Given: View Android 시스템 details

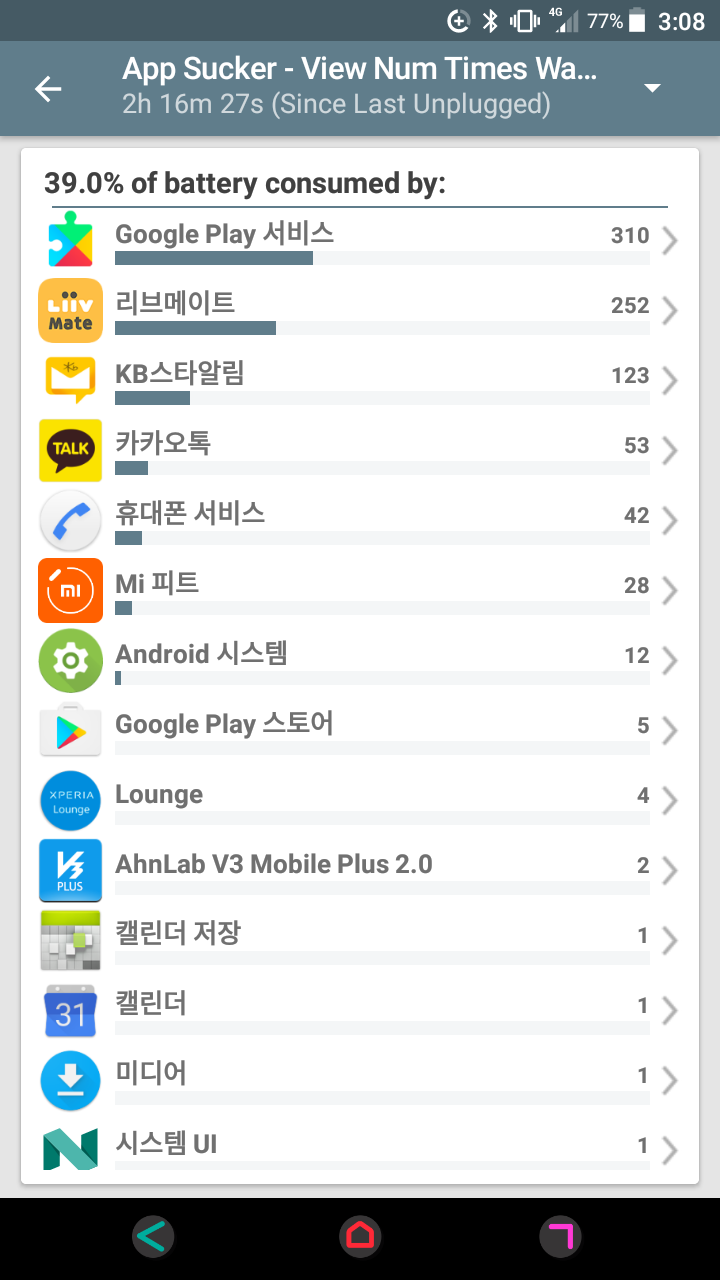Looking at the screenshot, I should pyautogui.click(x=360, y=661).
